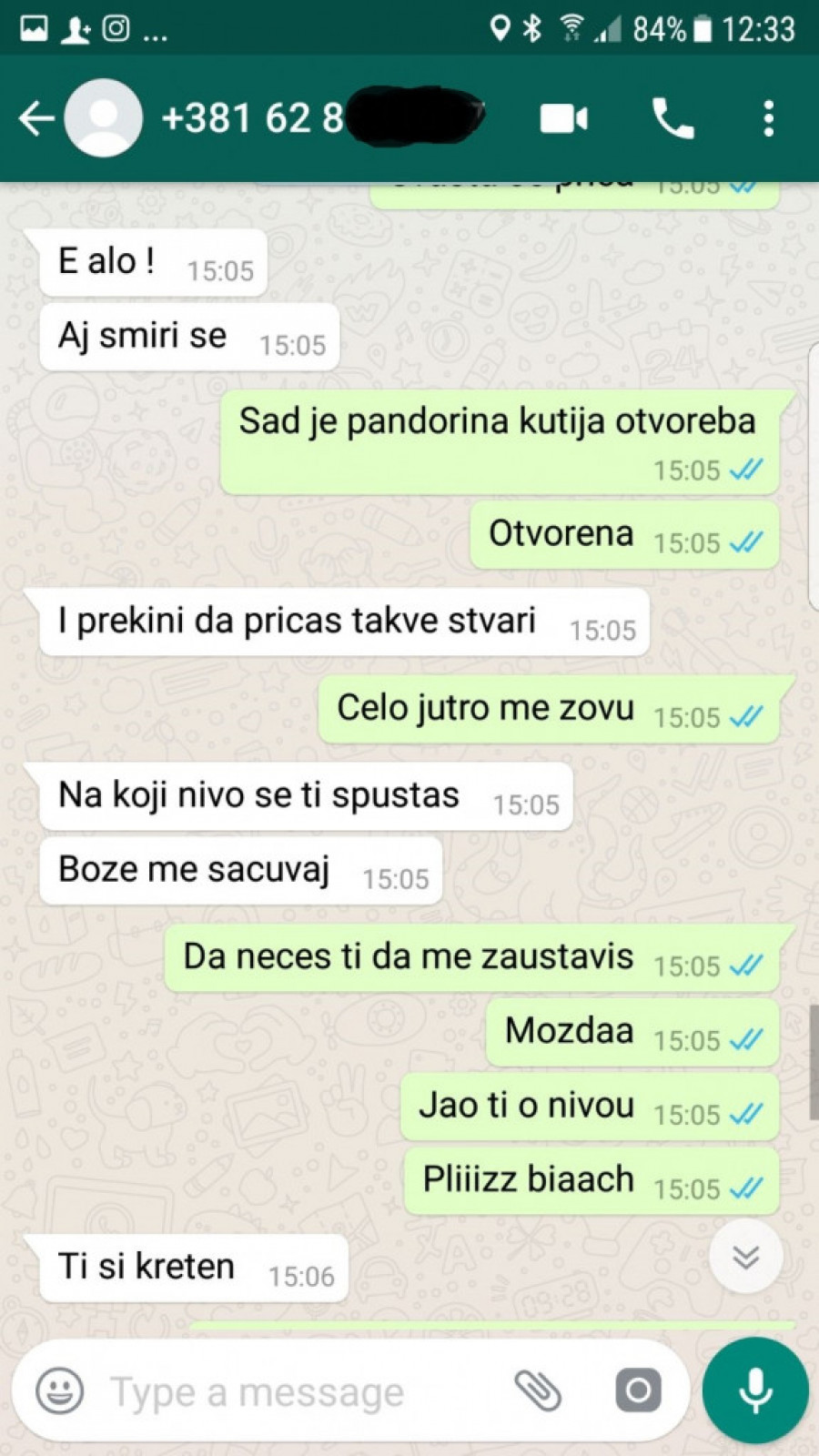Open the camera to send photo
Image resolution: width=819 pixels, height=1456 pixels.
(638, 1390)
